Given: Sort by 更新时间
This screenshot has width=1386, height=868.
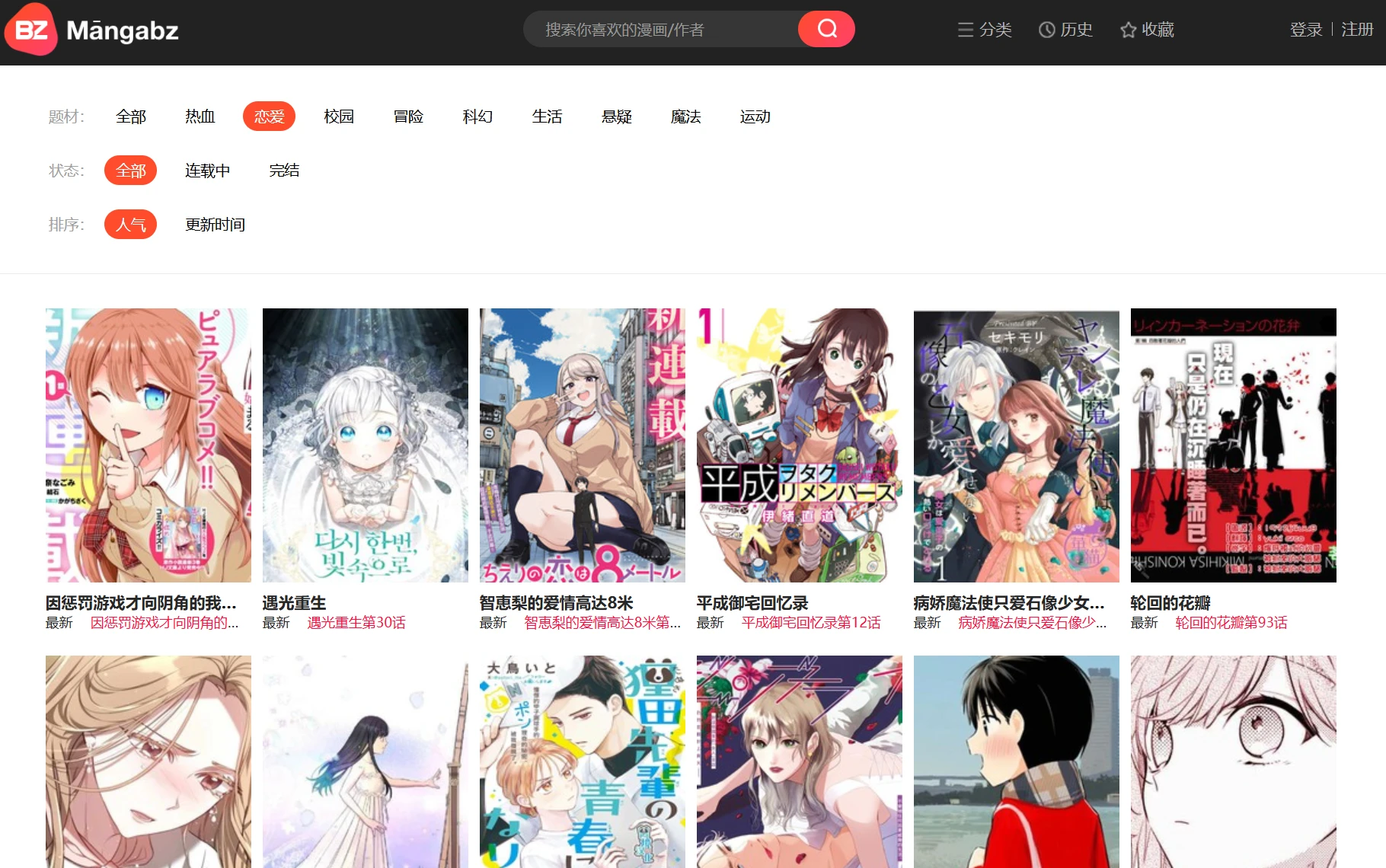Looking at the screenshot, I should (215, 225).
